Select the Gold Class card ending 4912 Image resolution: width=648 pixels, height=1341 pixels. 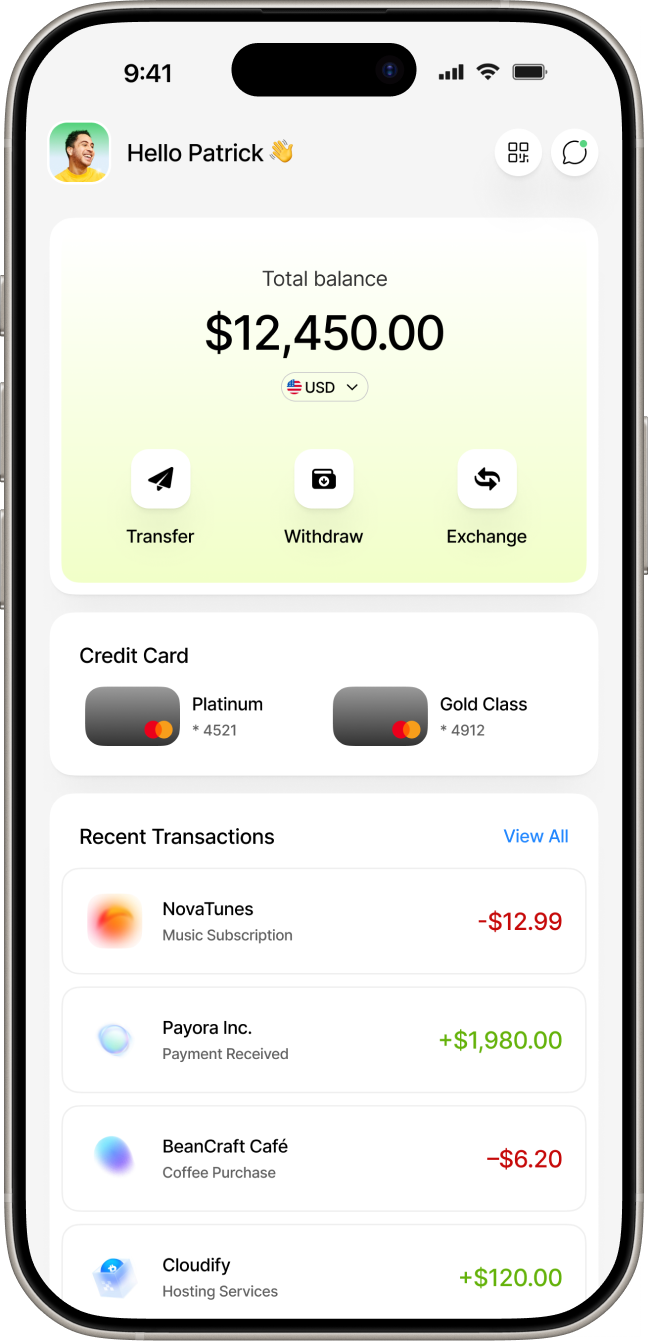coord(430,716)
